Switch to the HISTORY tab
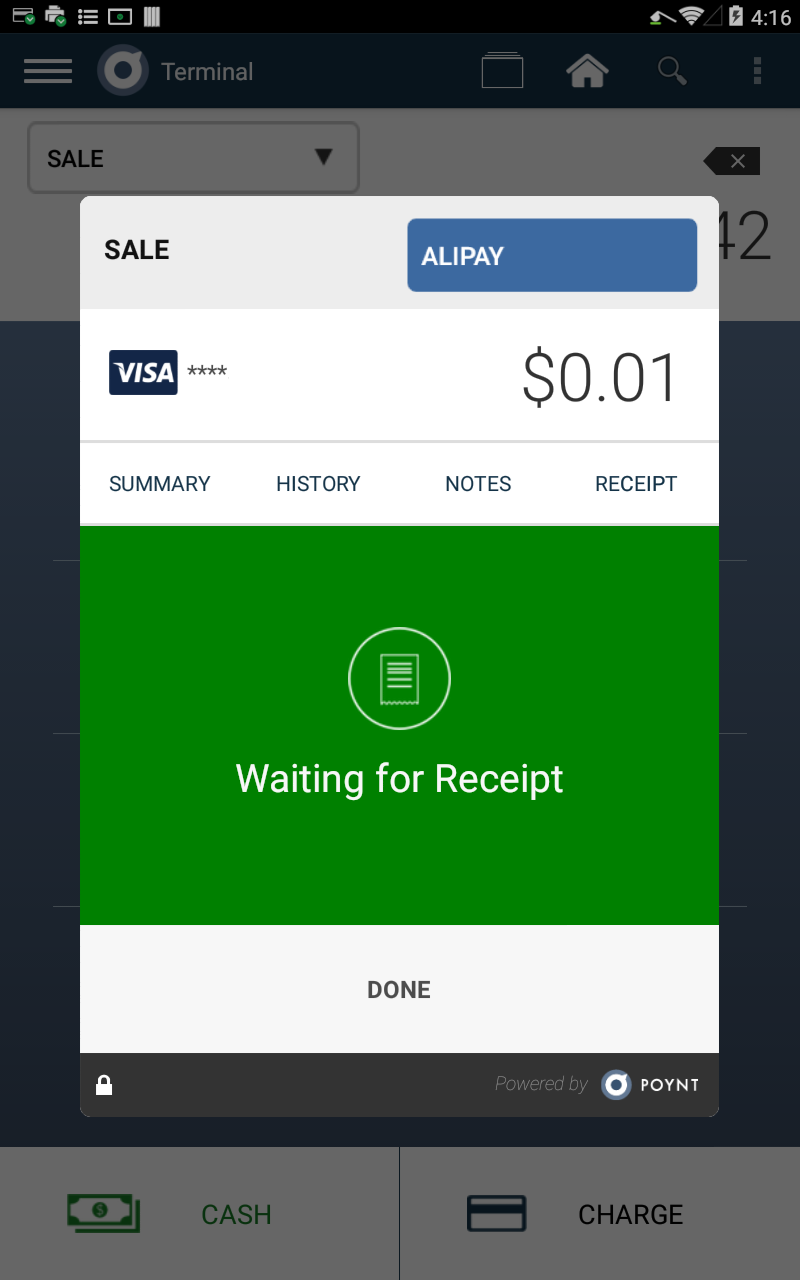This screenshot has height=1280, width=800. (318, 484)
